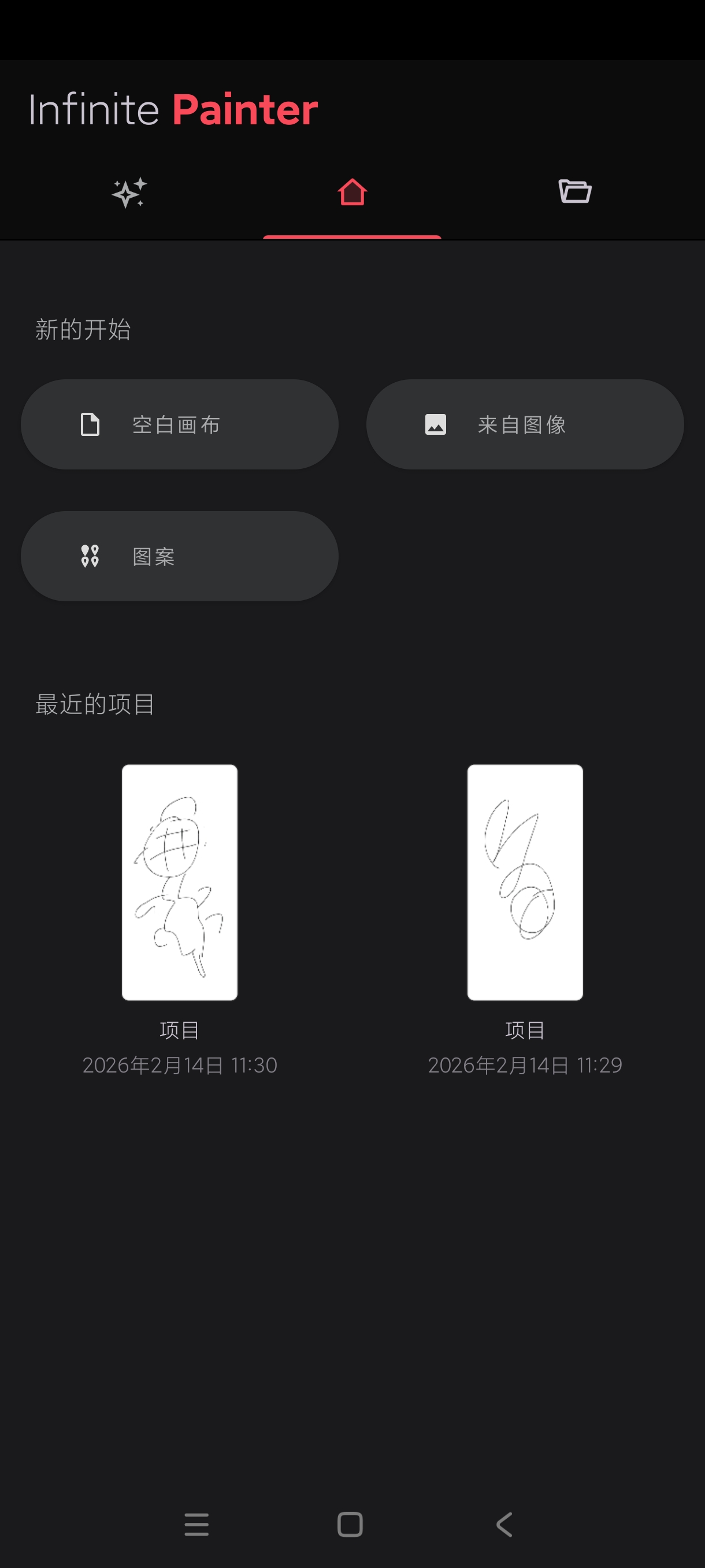Image resolution: width=705 pixels, height=1568 pixels.
Task: Click the image icon next to 来自图像
Action: coord(436,424)
